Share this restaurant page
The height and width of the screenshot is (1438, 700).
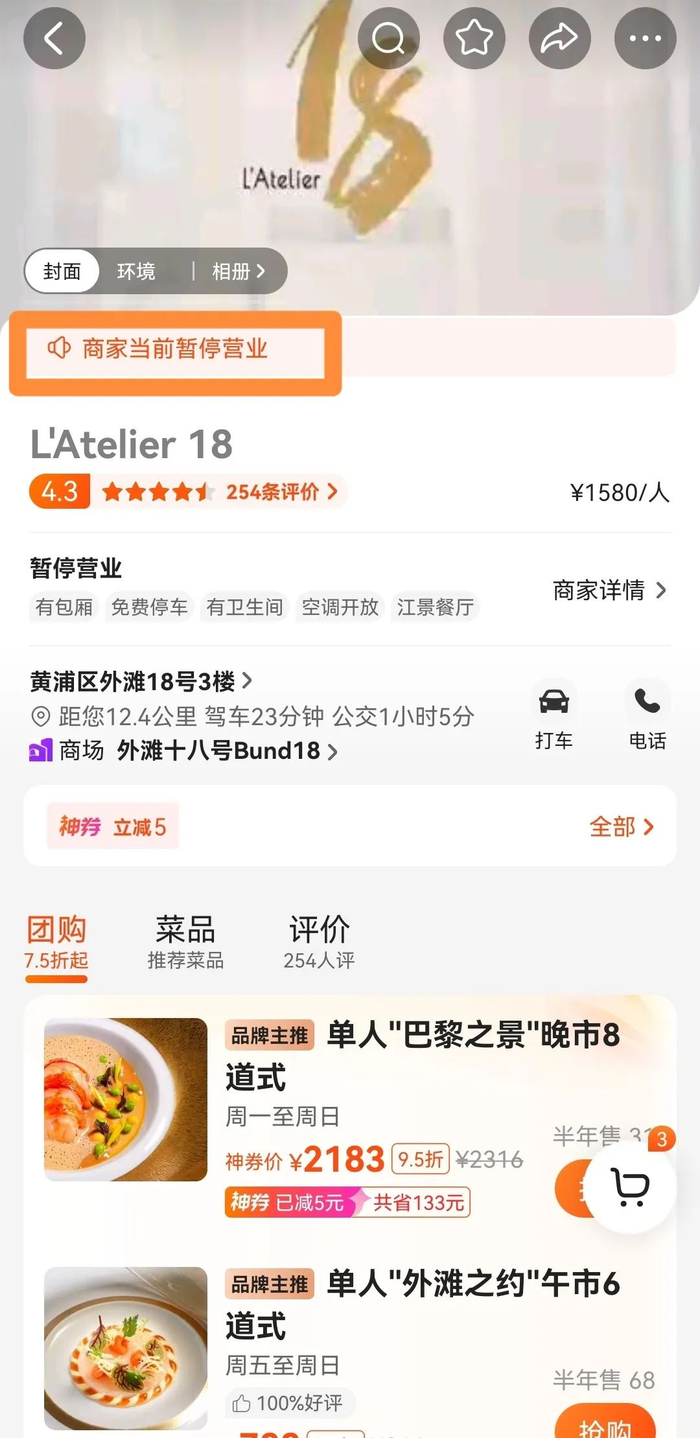point(560,38)
